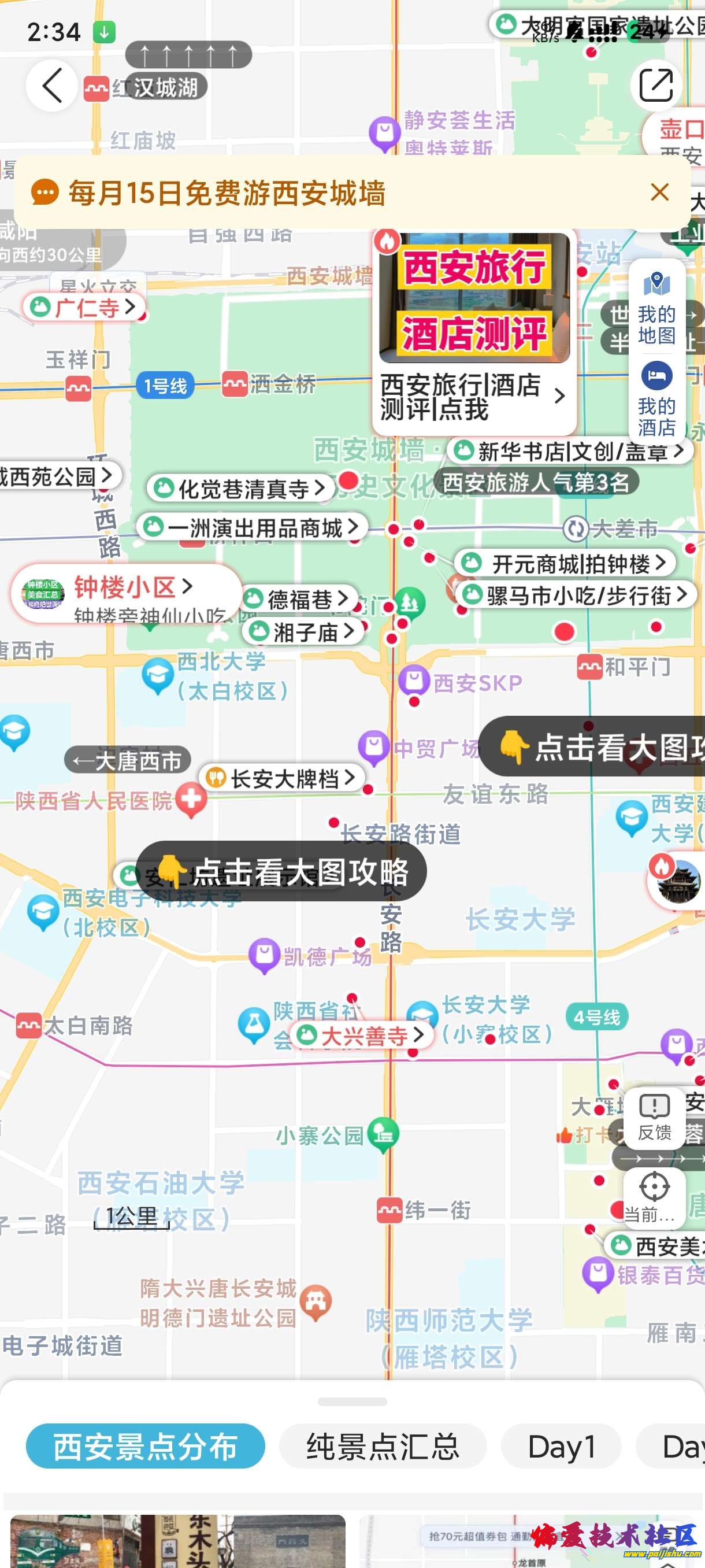Switch to 纯景点汇总 tab
The height and width of the screenshot is (1568, 705).
[x=383, y=1446]
